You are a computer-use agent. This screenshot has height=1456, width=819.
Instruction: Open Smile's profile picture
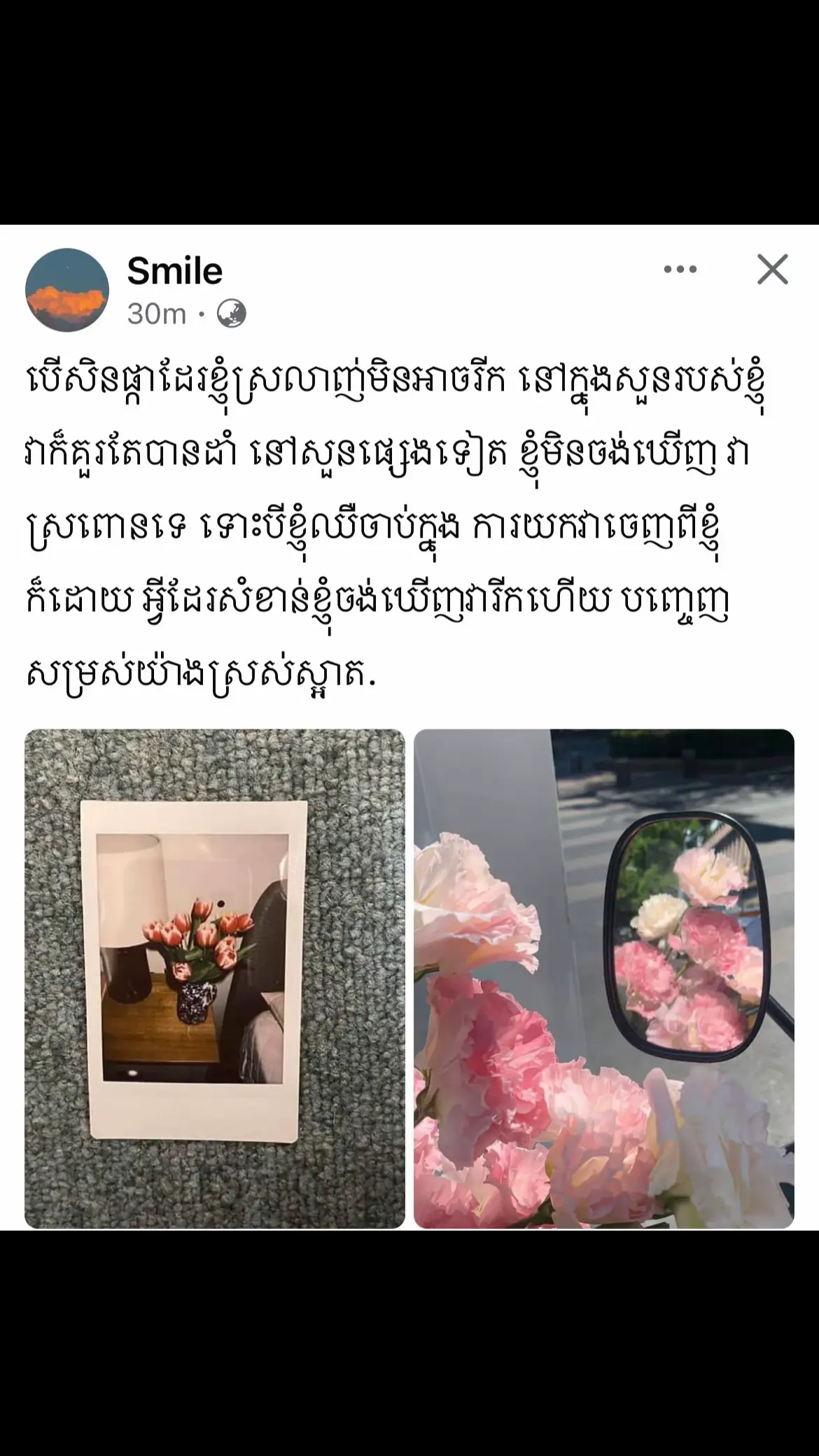[x=67, y=290]
